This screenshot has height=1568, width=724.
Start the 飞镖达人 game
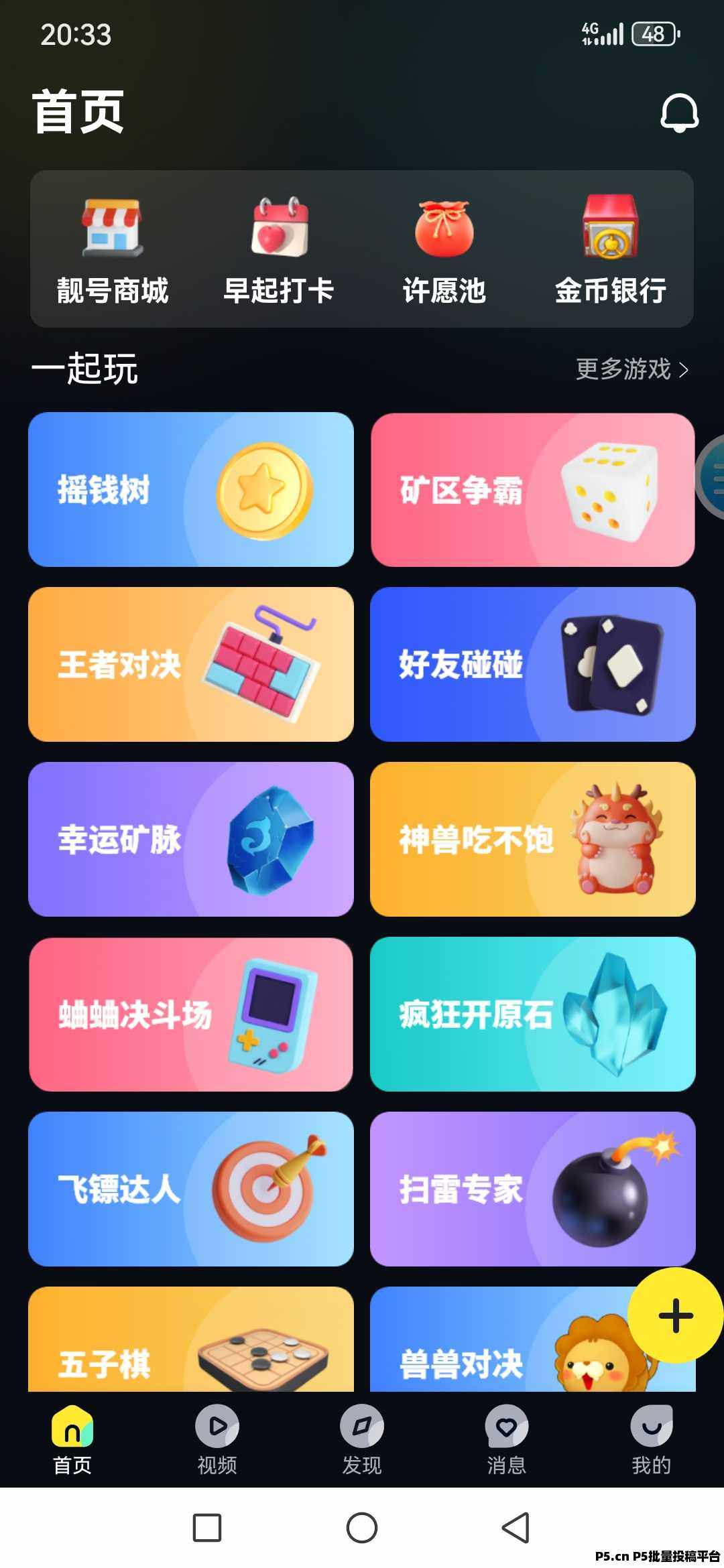point(191,1189)
